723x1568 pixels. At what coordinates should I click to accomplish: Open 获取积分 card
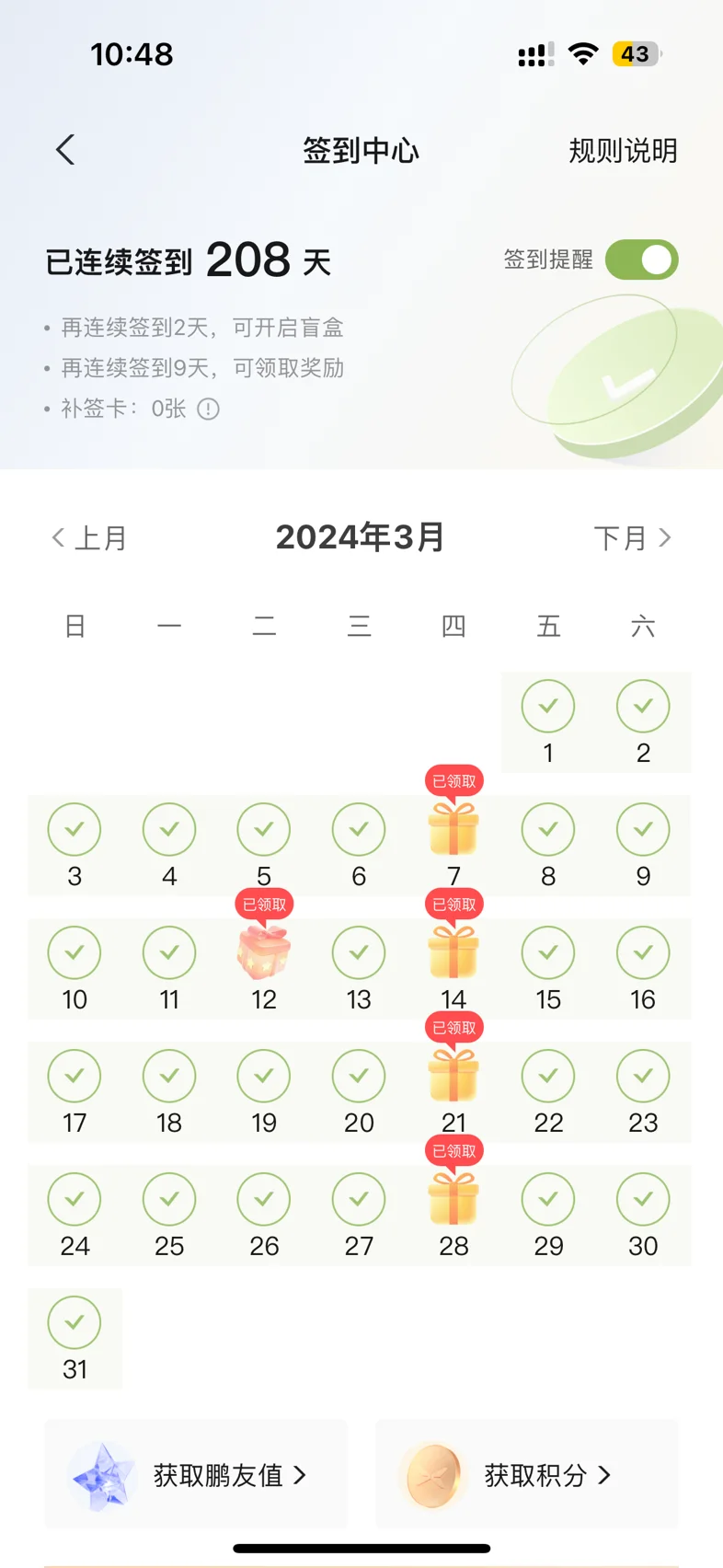[526, 1475]
